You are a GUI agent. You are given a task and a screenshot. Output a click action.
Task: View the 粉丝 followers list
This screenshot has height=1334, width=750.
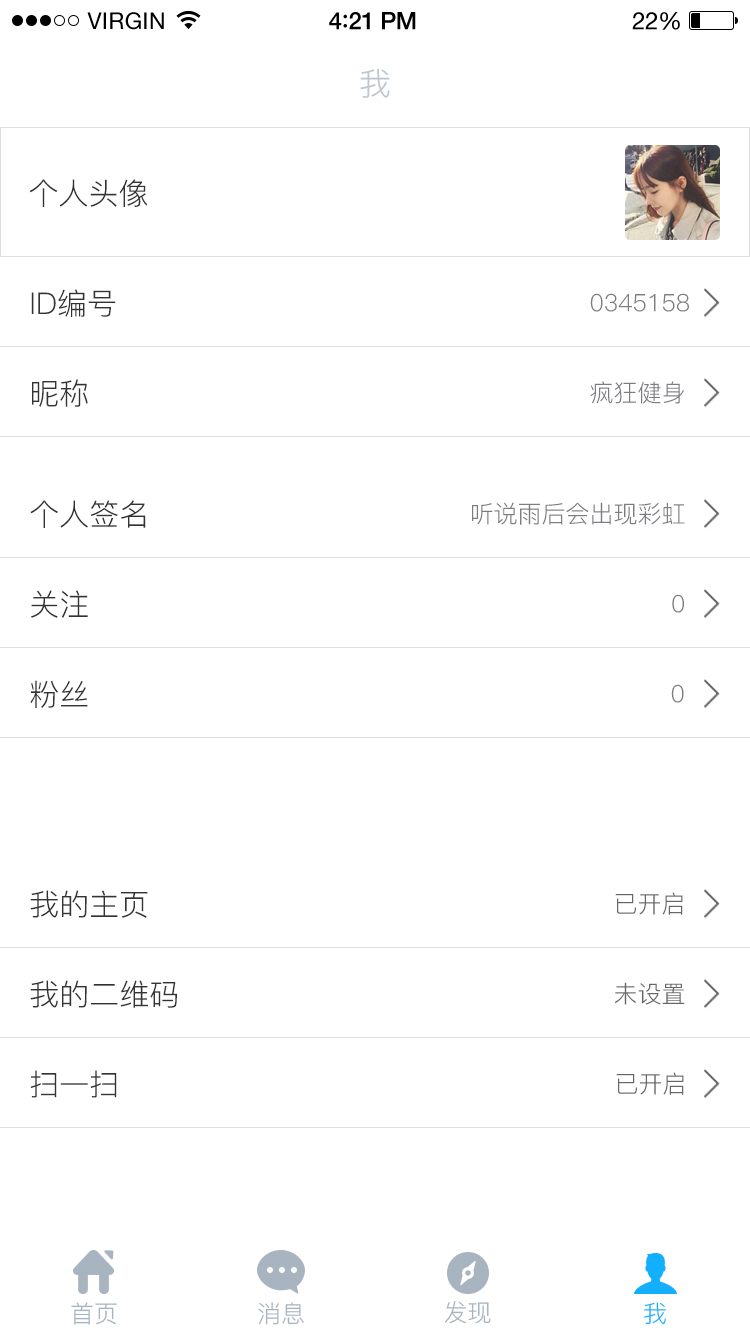click(375, 693)
